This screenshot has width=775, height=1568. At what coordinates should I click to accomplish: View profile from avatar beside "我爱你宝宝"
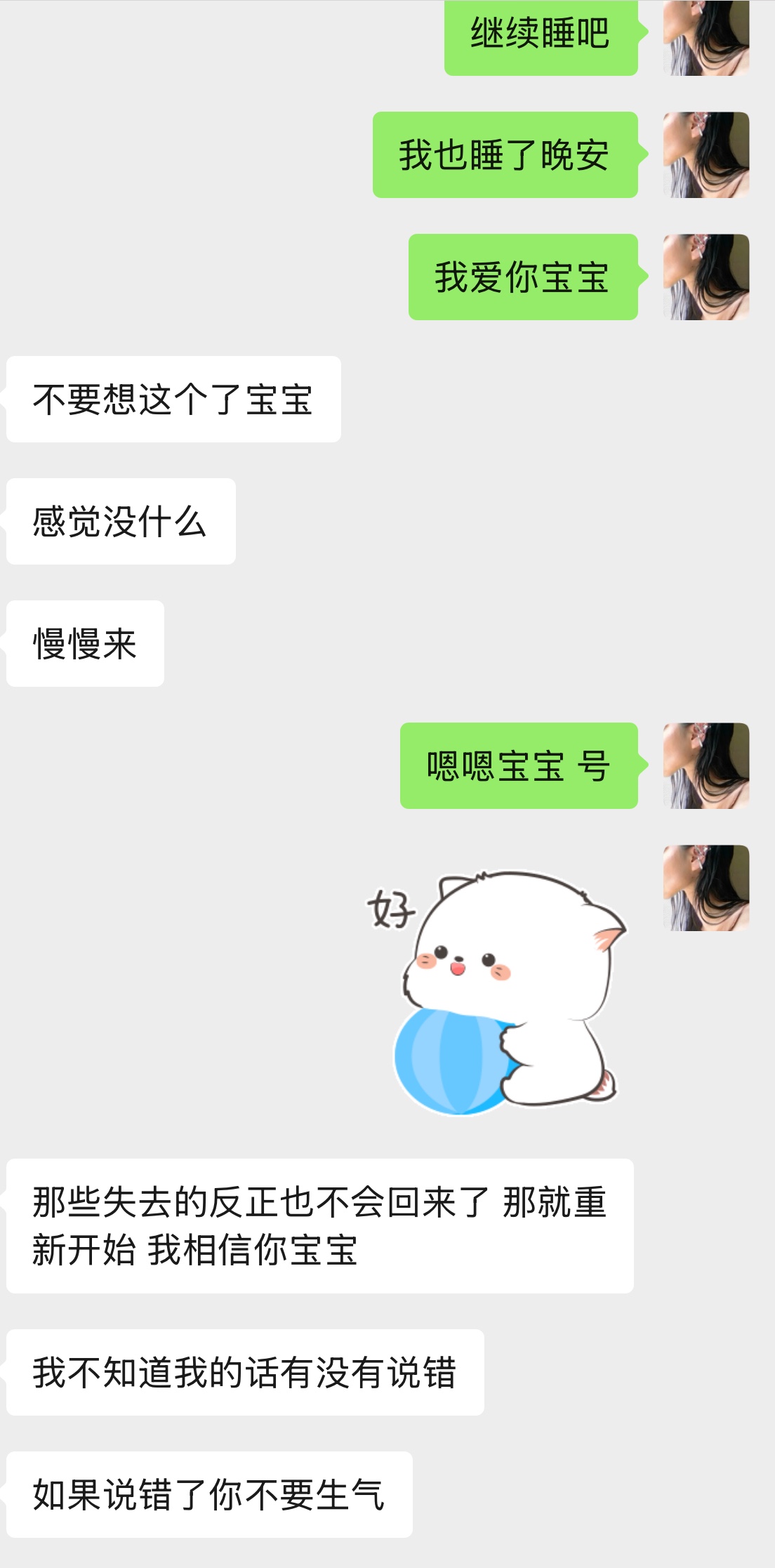[x=706, y=277]
